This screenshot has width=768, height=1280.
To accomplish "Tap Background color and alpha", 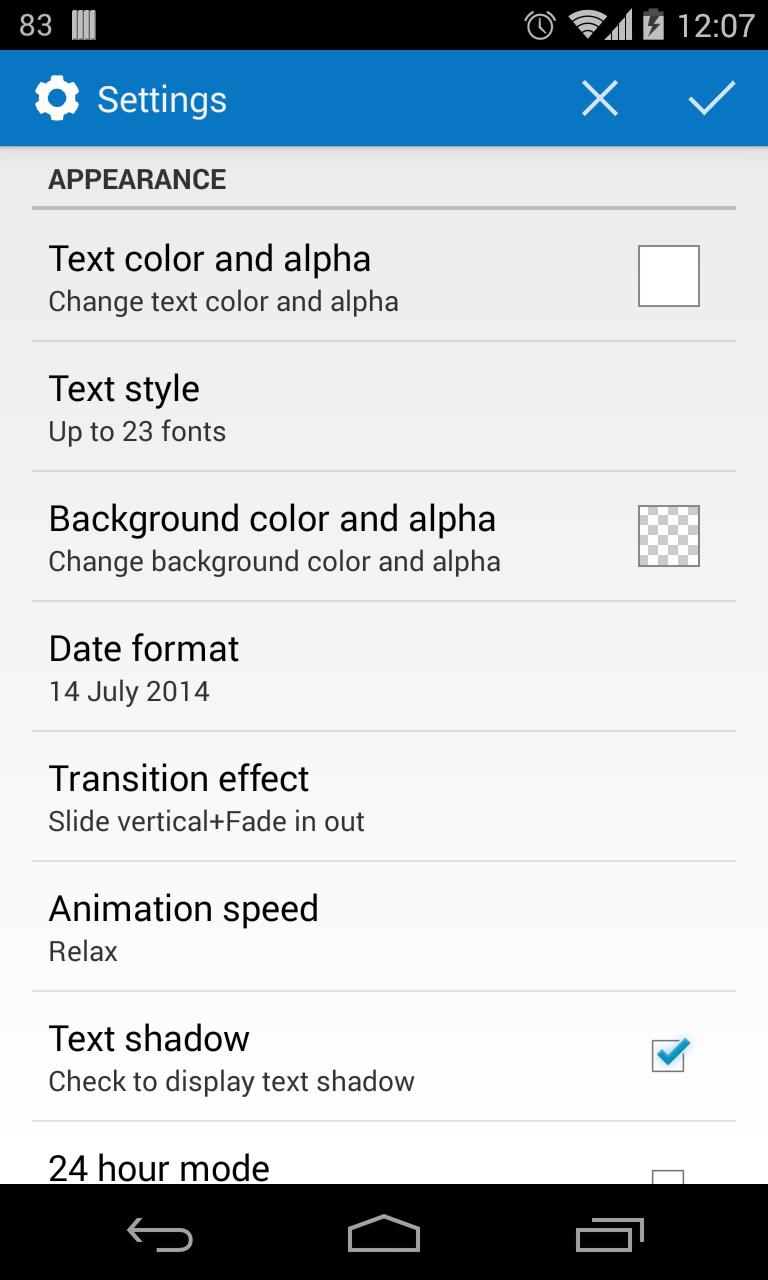I will click(300, 537).
